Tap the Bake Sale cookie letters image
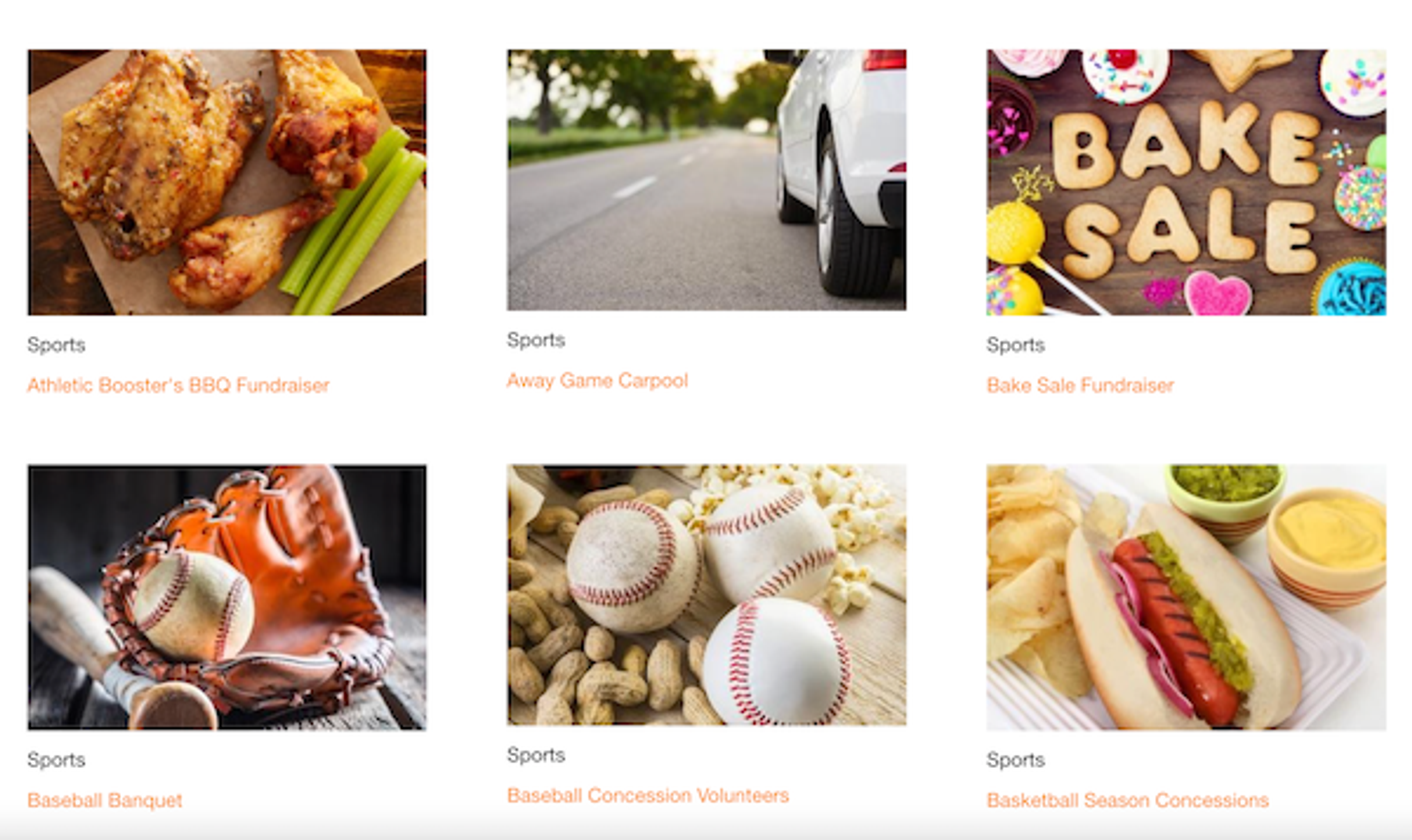This screenshot has height=840, width=1412. pos(1186,182)
